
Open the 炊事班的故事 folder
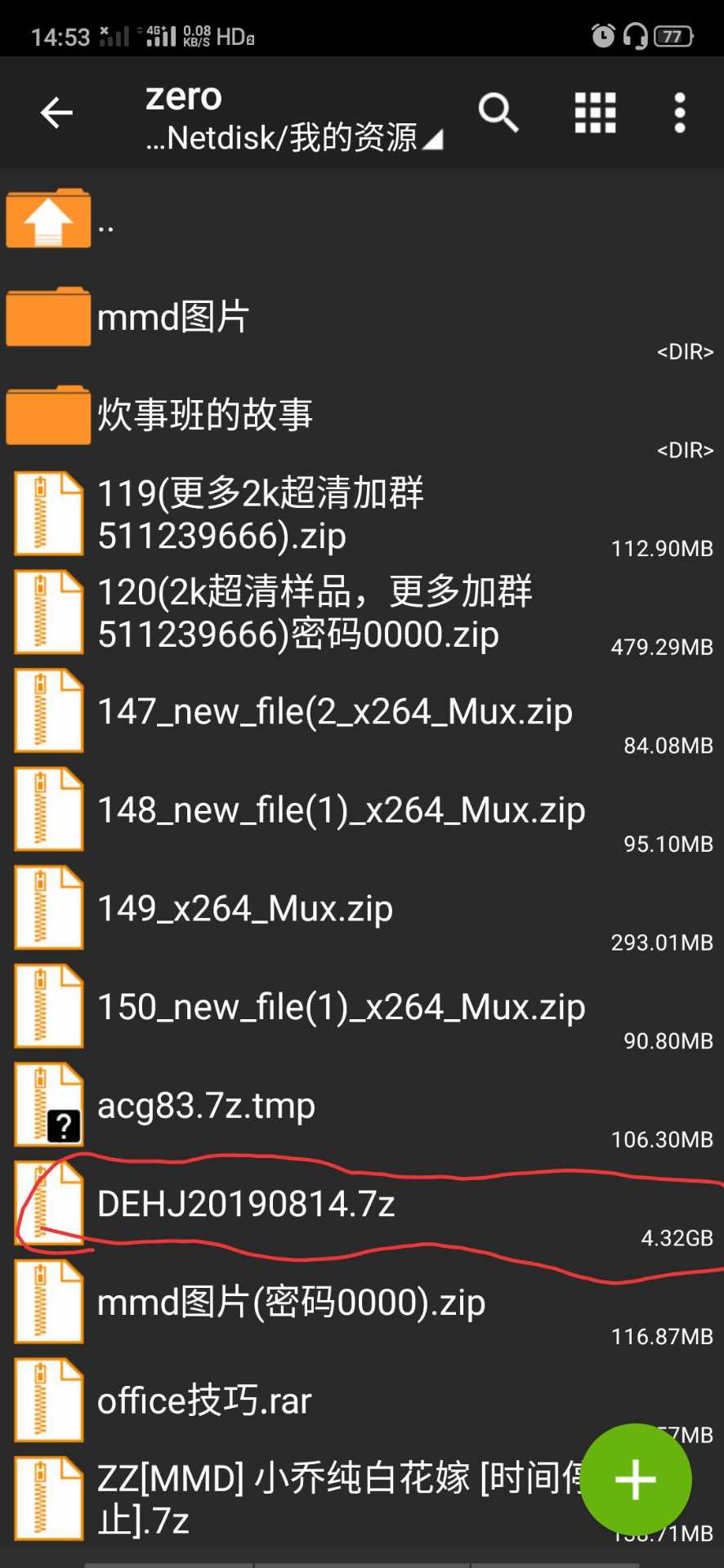(x=362, y=416)
